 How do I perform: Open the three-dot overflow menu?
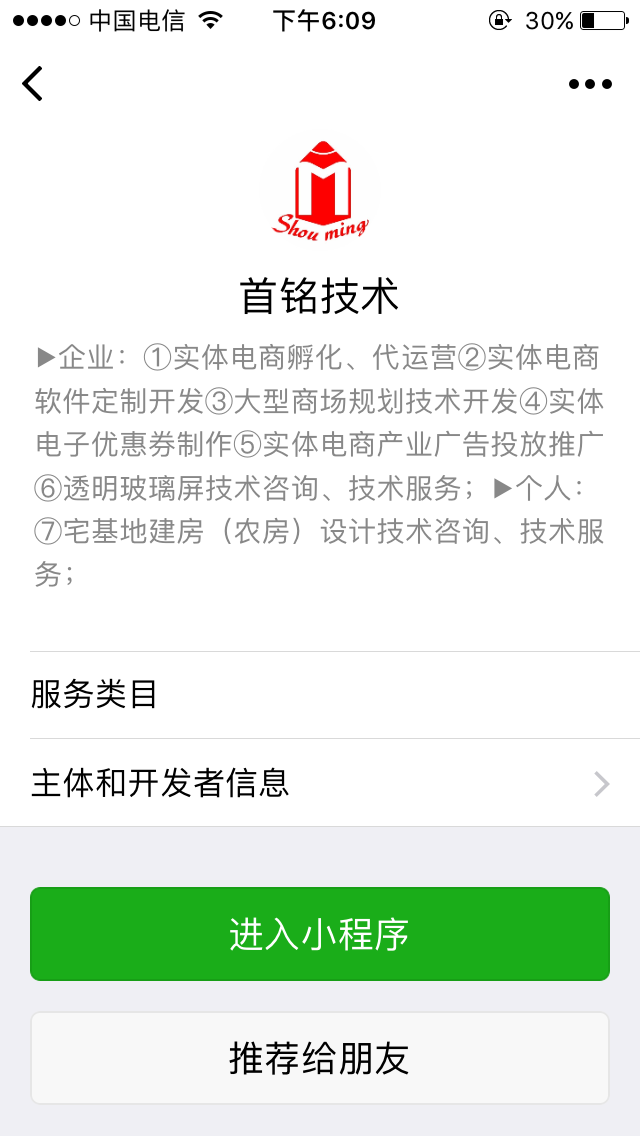click(x=591, y=84)
